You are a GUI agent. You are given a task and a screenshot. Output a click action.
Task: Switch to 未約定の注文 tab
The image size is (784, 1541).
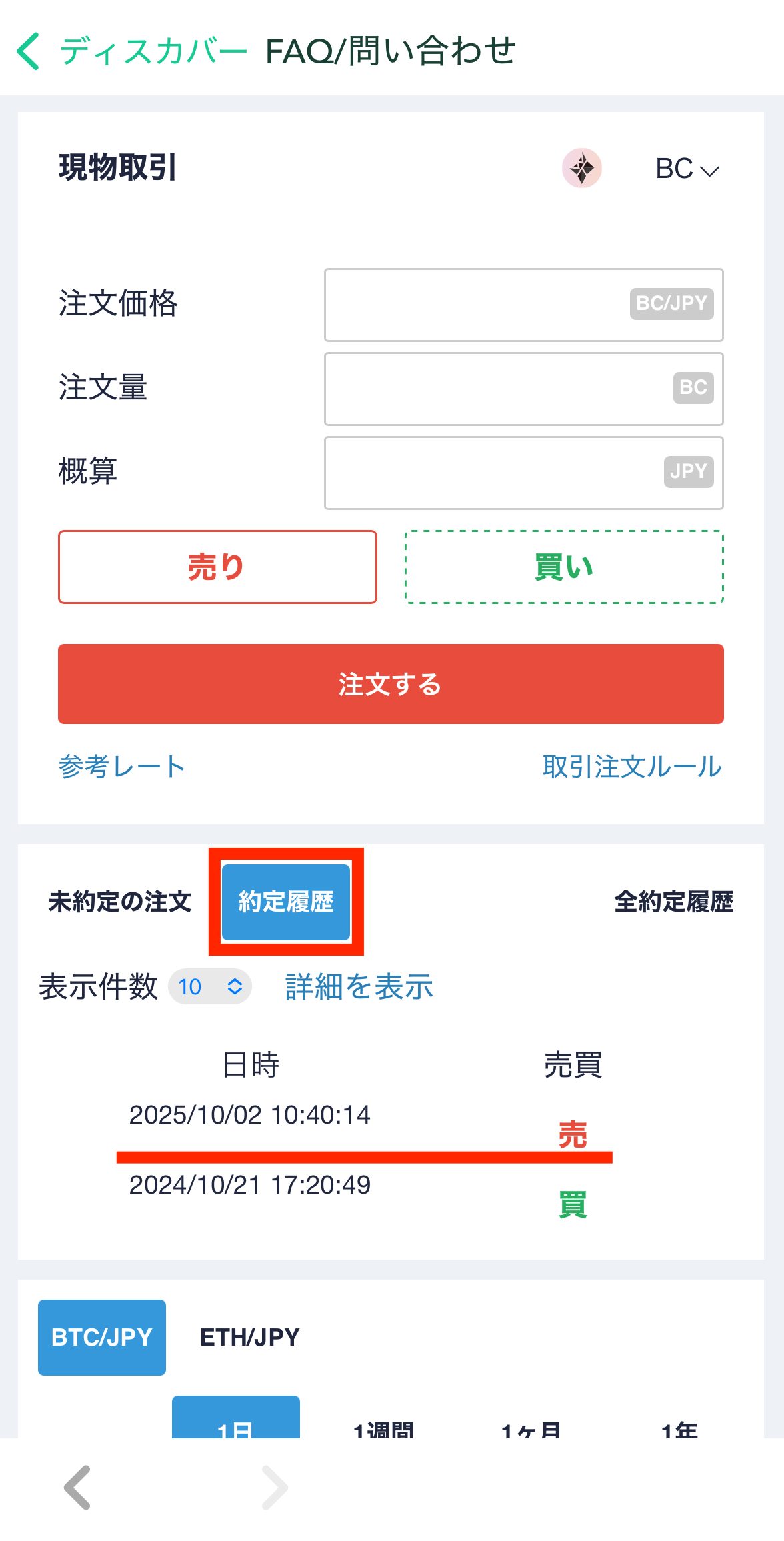coord(120,902)
